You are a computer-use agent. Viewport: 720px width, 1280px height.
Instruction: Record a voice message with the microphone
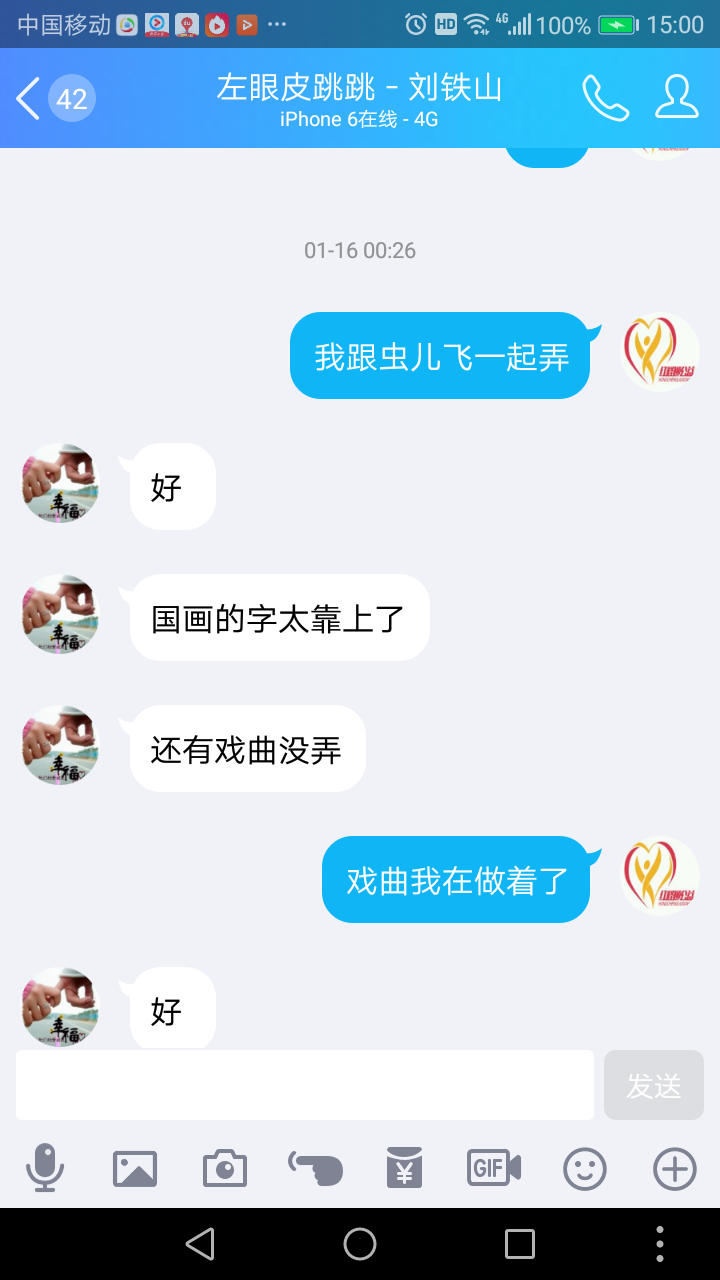coord(45,1167)
